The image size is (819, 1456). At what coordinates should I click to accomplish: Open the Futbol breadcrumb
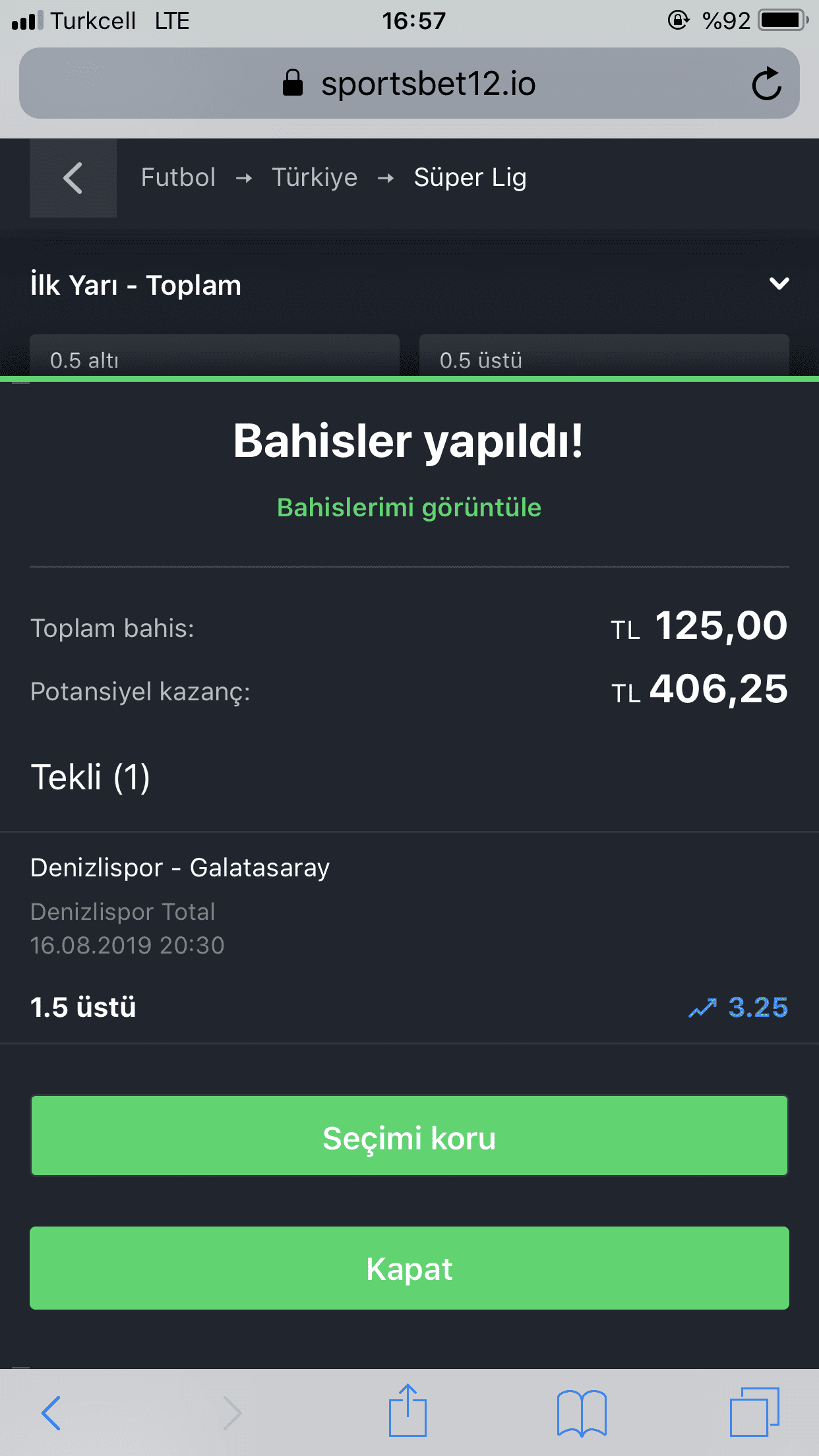click(x=178, y=177)
